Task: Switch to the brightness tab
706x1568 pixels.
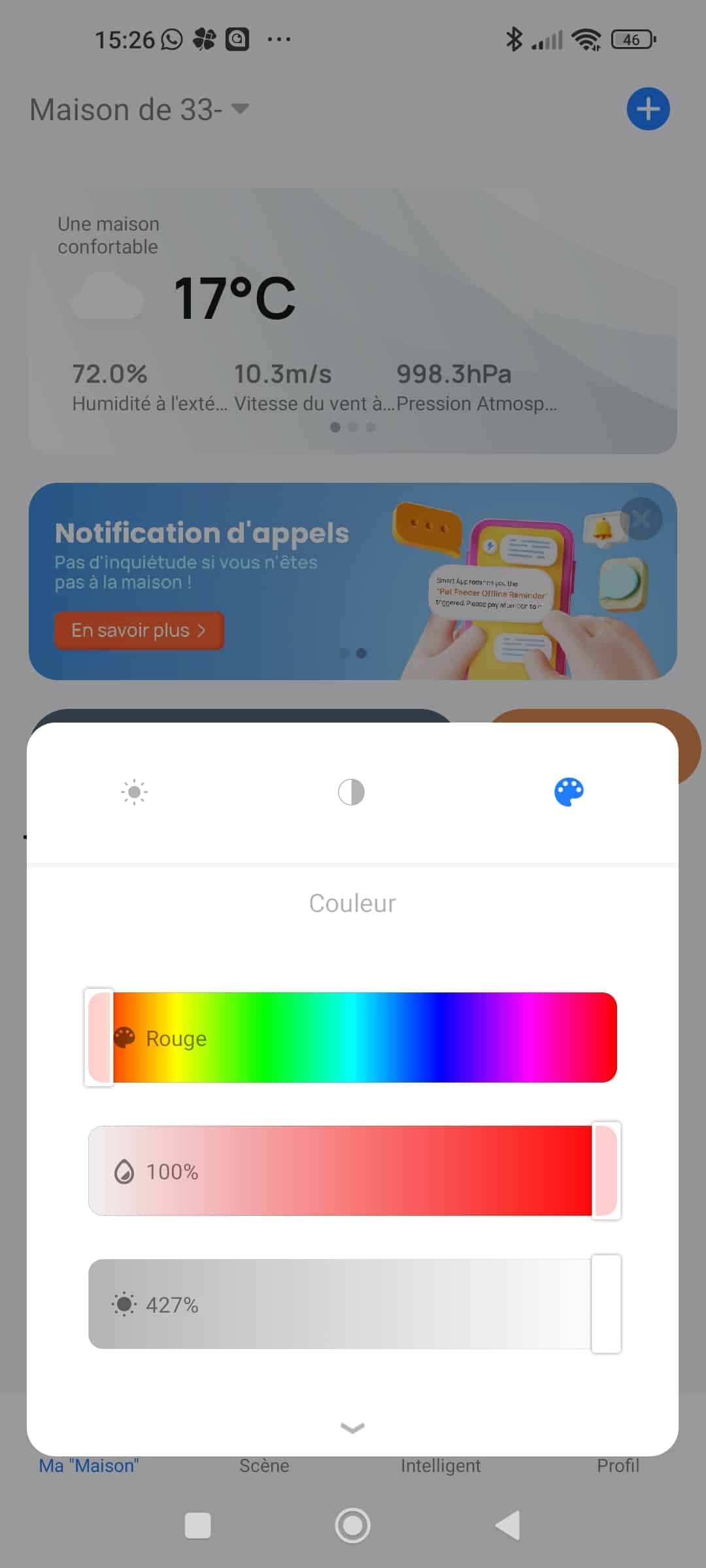Action: tap(134, 792)
